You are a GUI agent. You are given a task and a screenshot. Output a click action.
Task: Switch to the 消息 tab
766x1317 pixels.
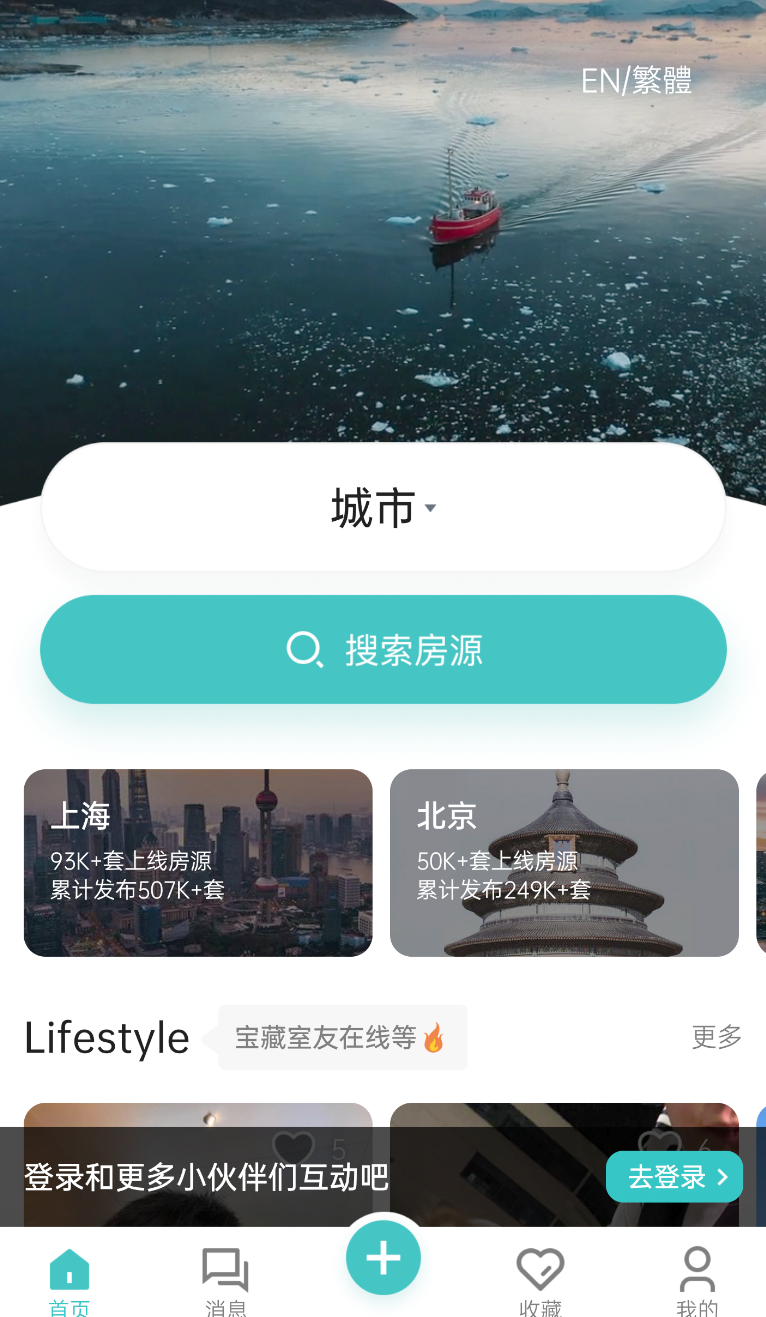coord(226,1282)
